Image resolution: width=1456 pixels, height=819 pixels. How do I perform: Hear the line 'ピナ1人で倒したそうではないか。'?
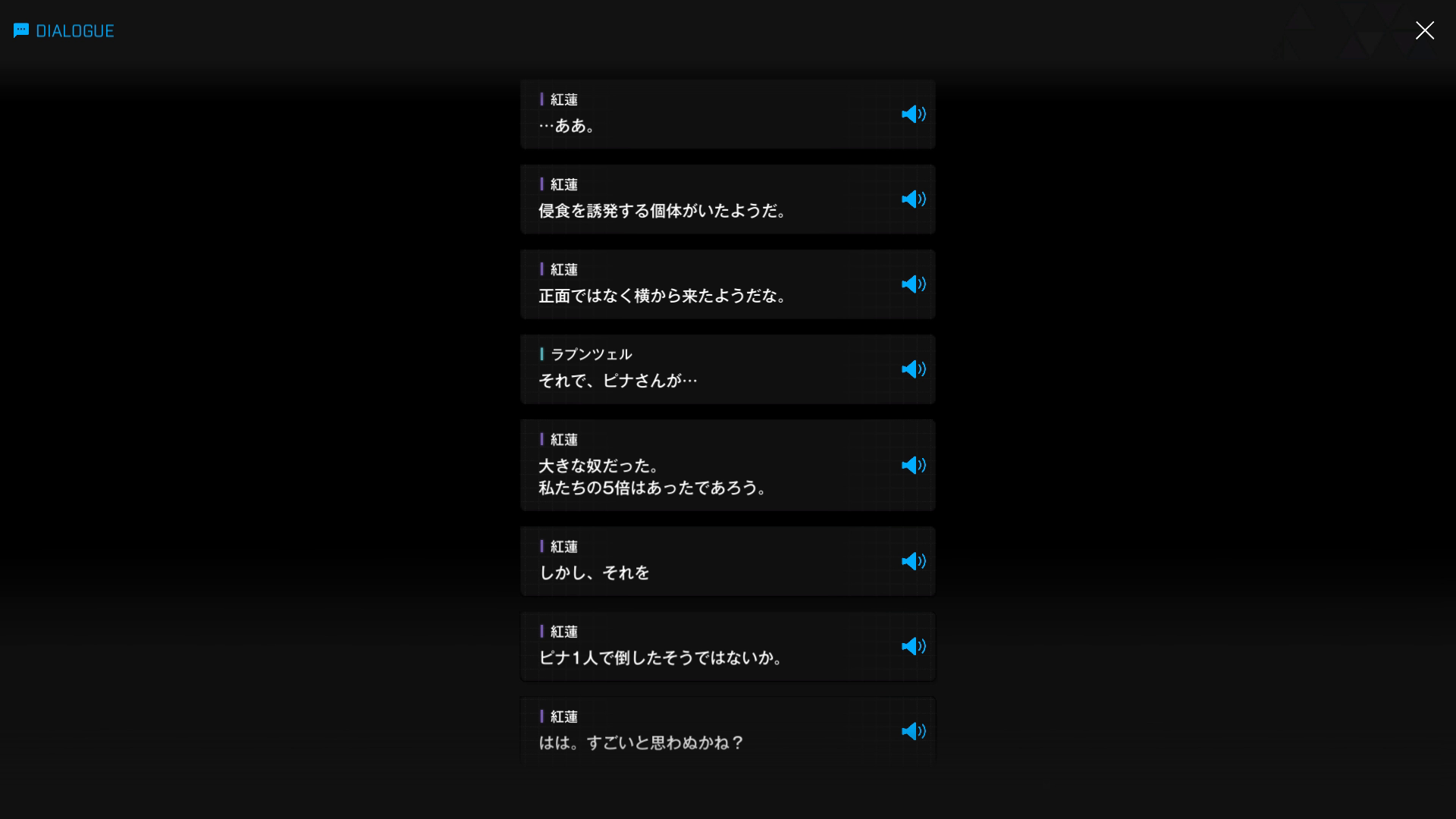(913, 647)
